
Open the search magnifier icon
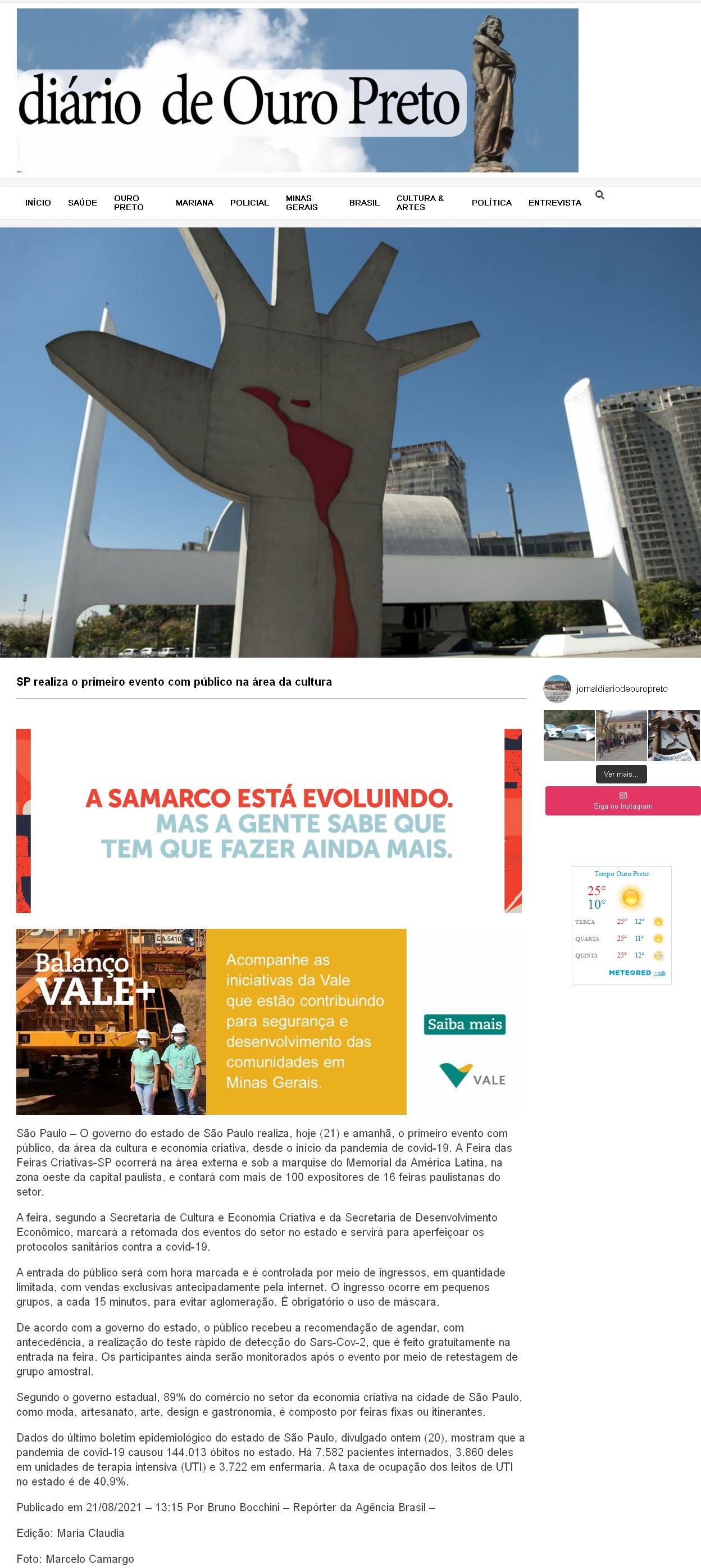[x=599, y=195]
